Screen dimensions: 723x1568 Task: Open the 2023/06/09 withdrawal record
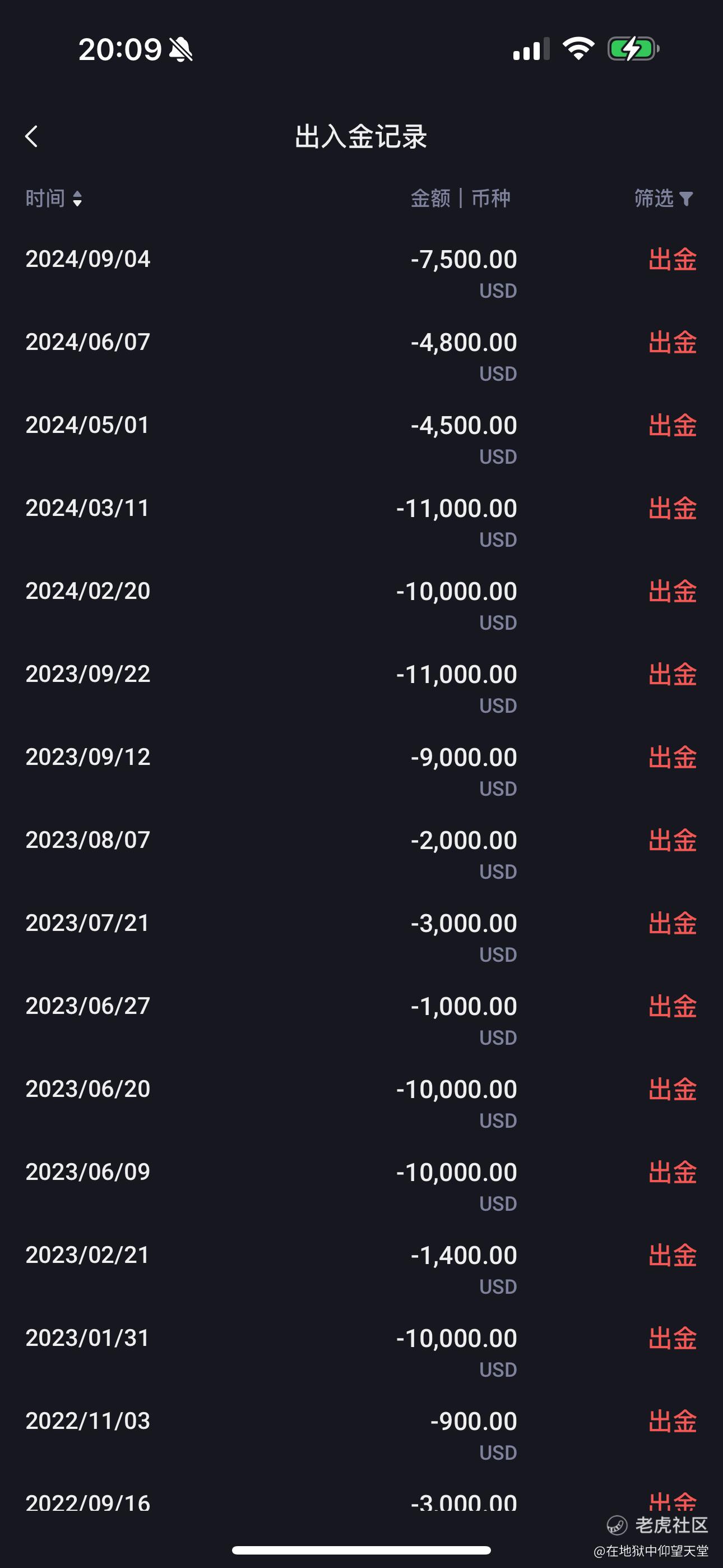point(361,1186)
